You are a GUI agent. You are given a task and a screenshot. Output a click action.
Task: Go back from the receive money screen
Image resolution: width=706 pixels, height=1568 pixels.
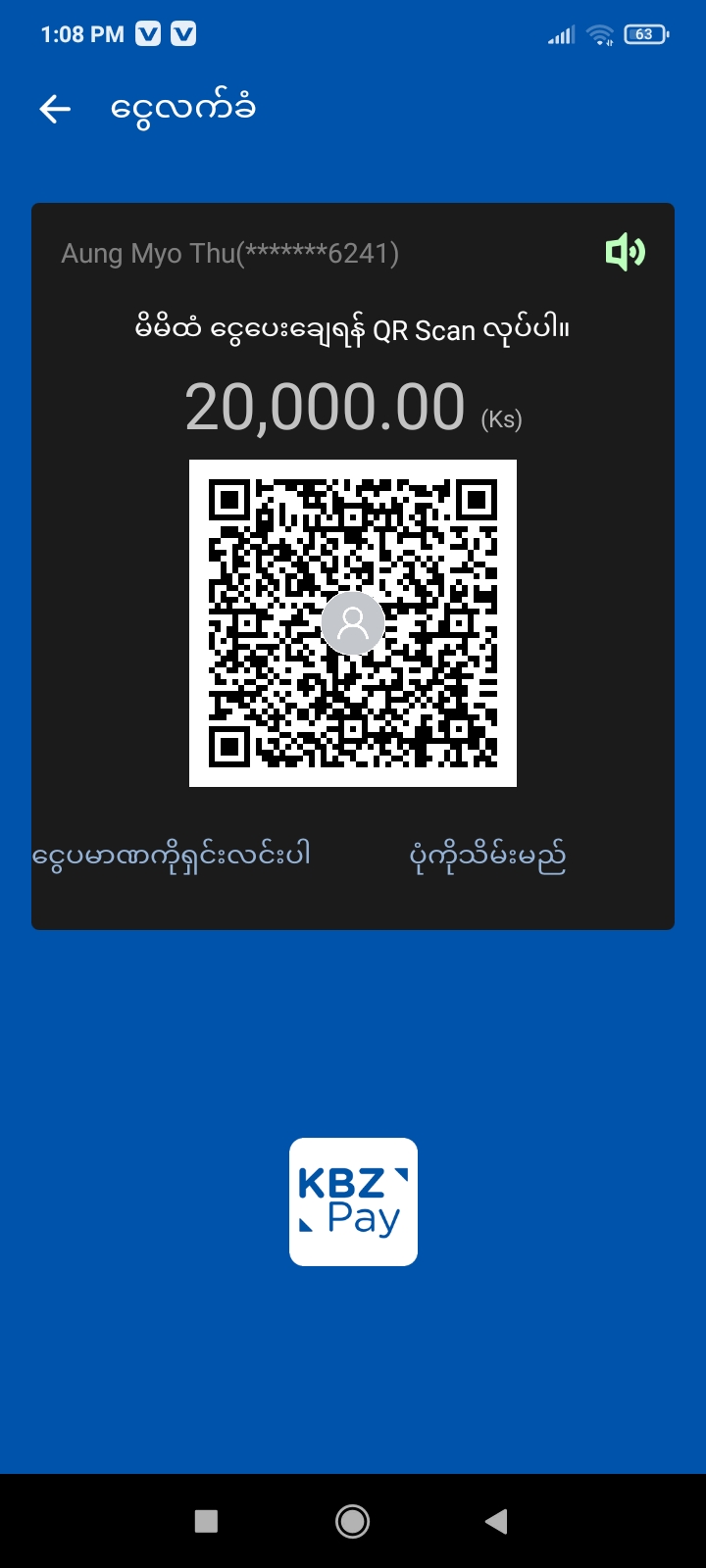click(x=56, y=109)
